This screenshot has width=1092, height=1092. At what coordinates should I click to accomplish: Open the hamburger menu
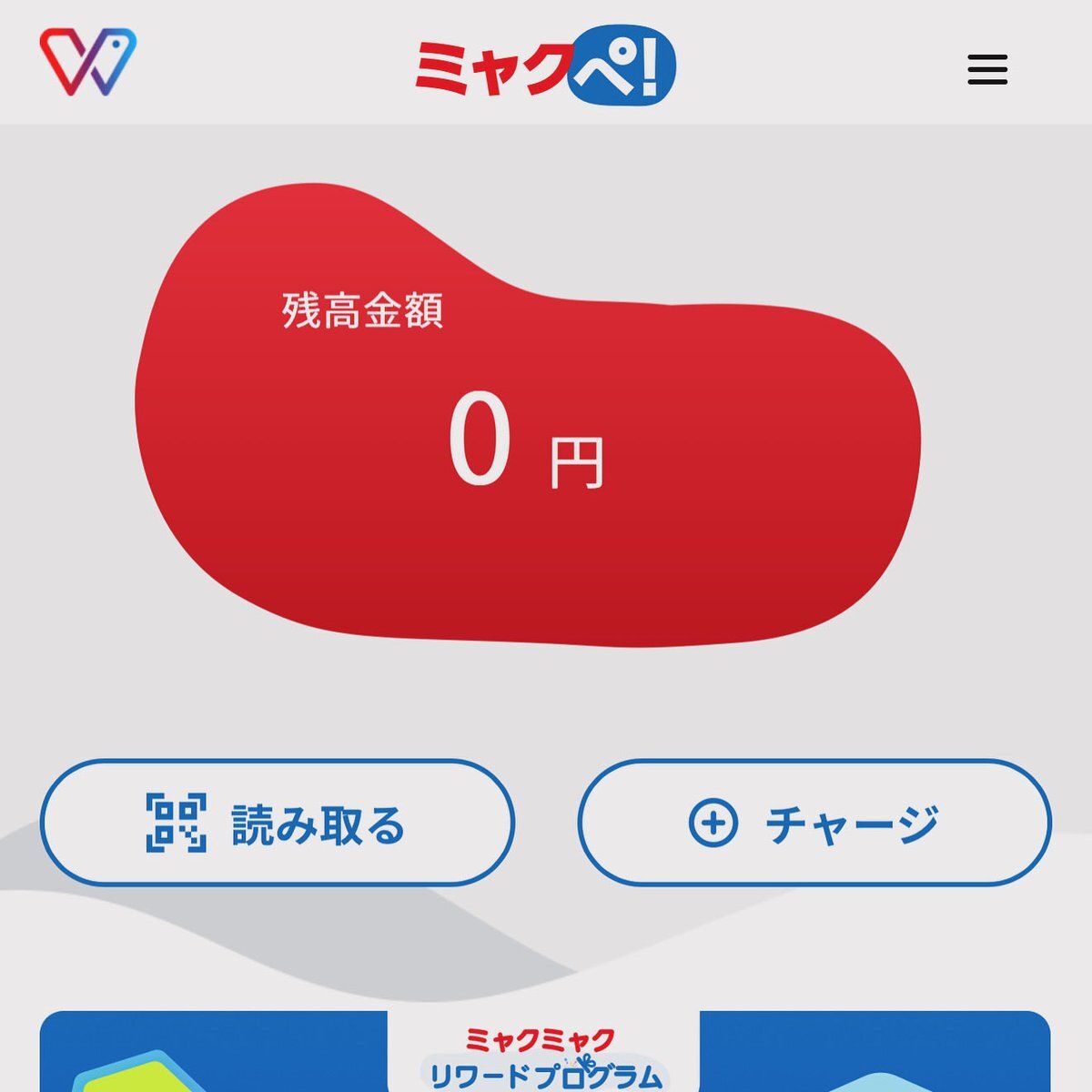[x=986, y=69]
